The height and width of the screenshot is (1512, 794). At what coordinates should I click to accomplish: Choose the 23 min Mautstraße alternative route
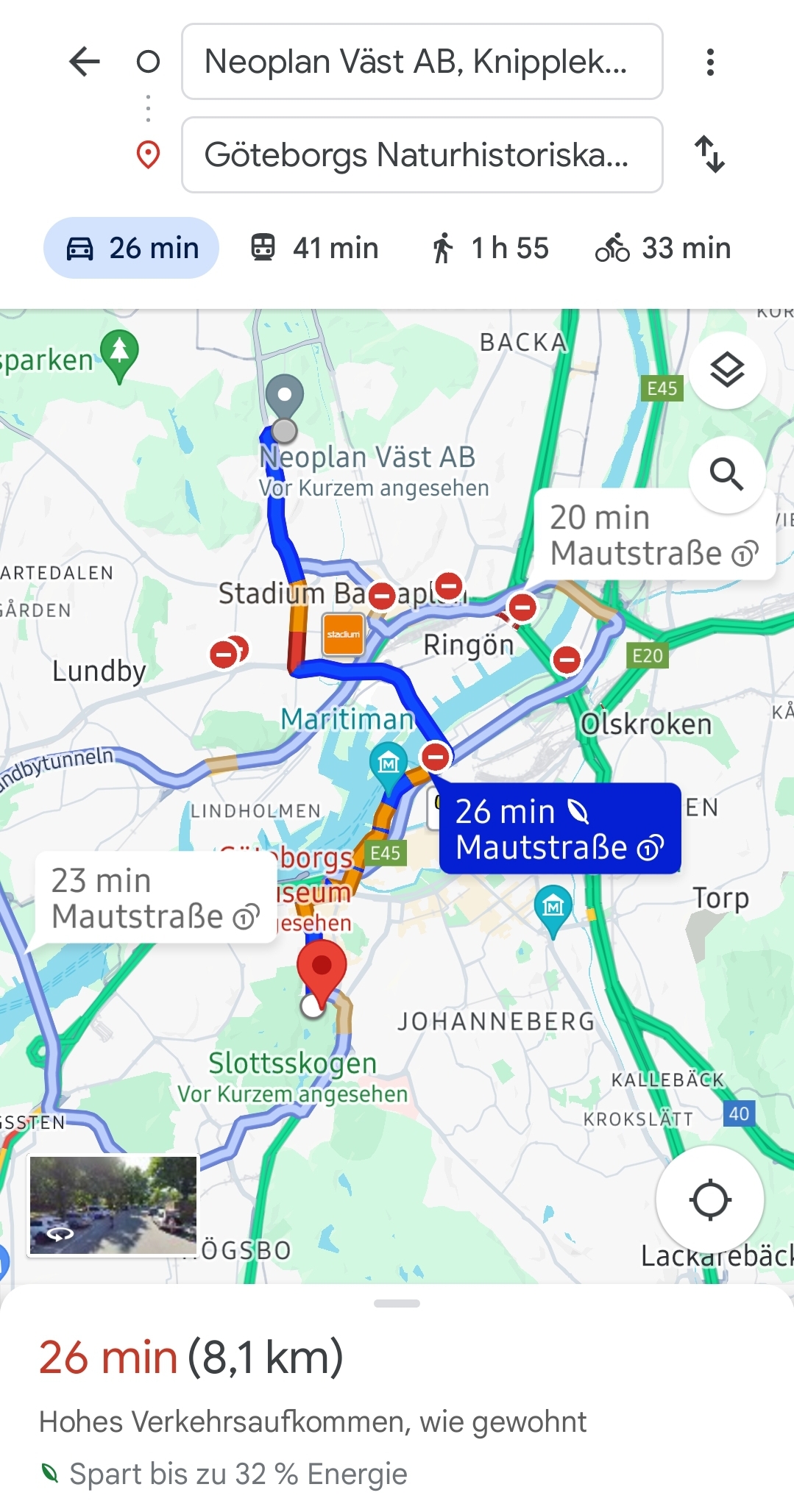click(155, 899)
